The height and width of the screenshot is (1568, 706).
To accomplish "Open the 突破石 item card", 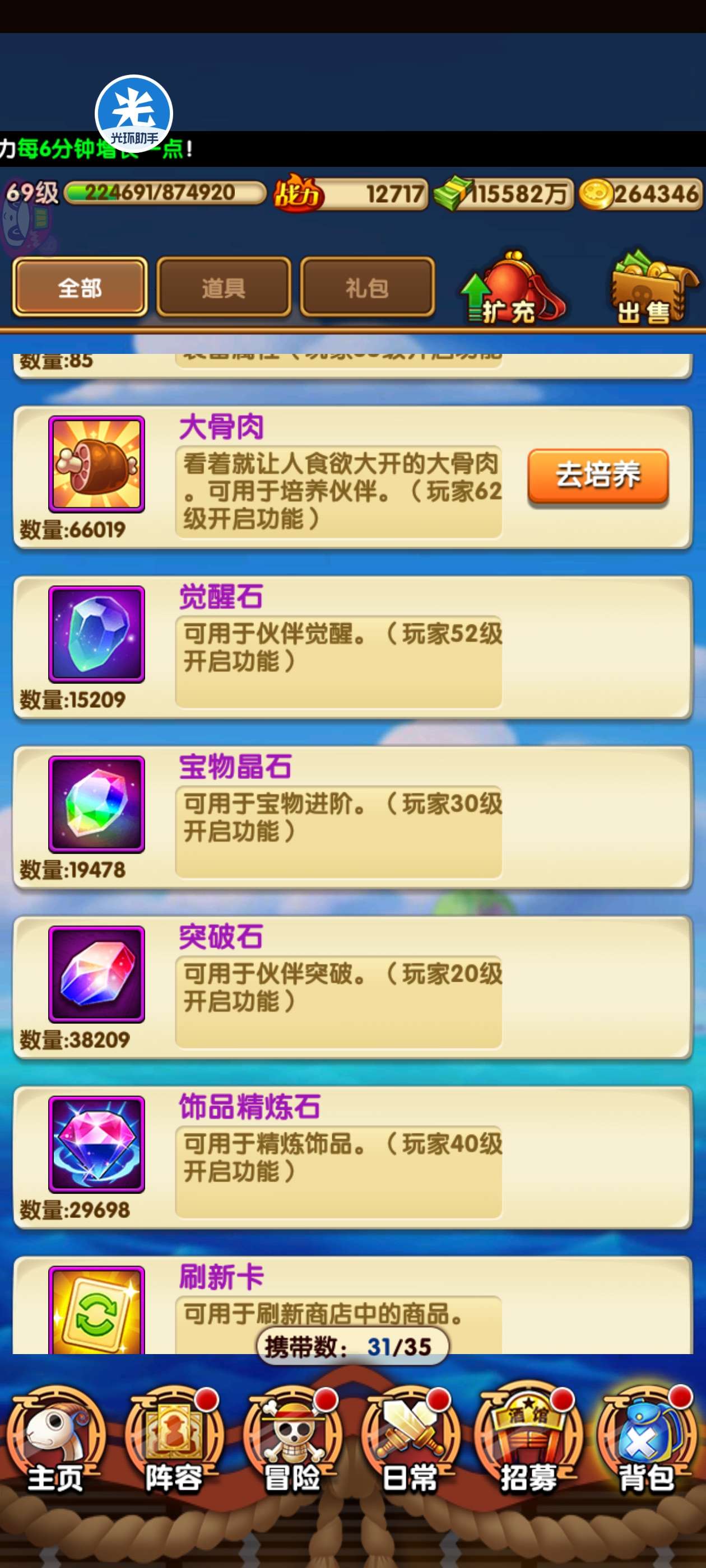I will (352, 987).
